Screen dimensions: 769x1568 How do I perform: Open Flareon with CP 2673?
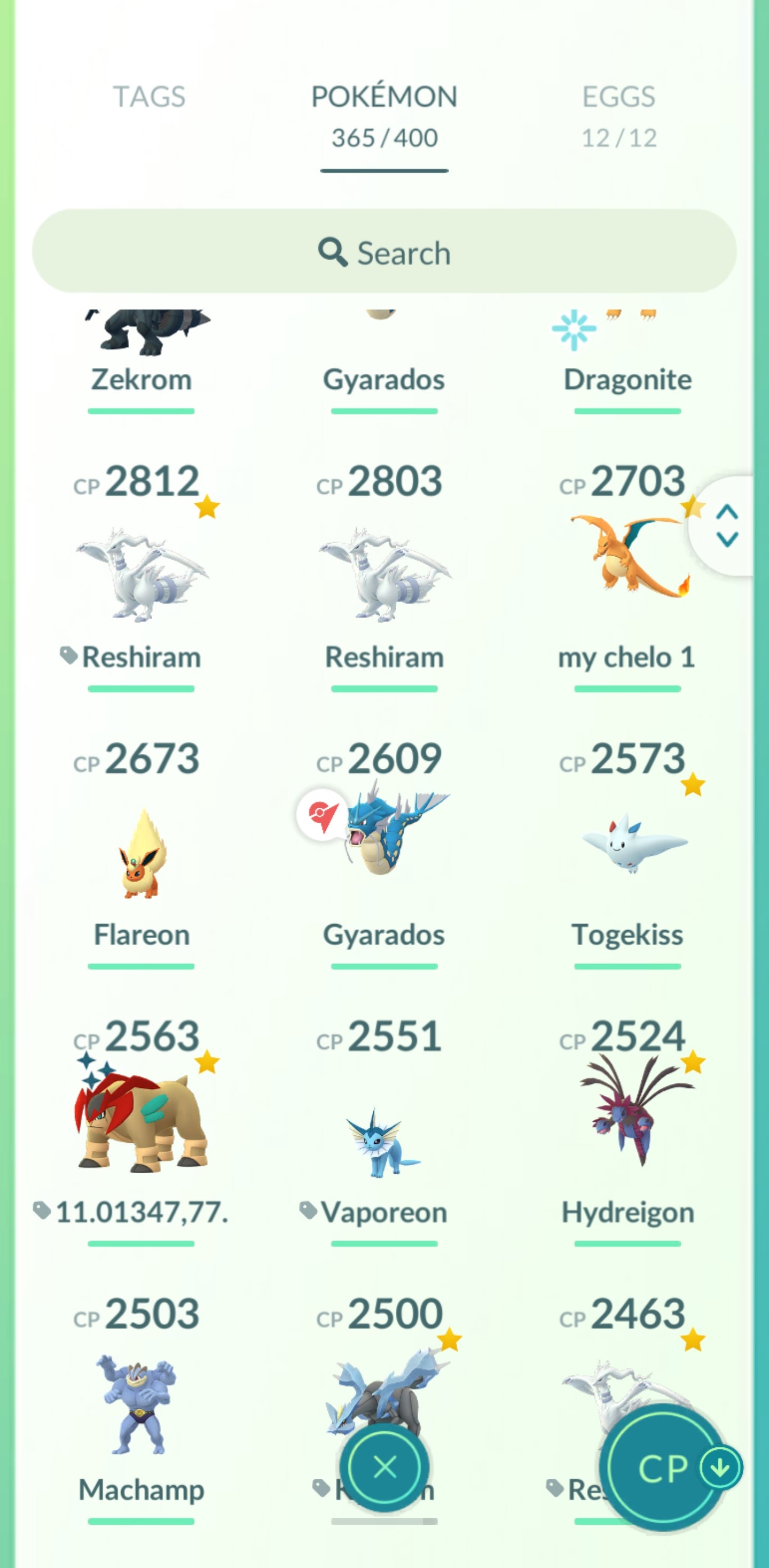141,852
